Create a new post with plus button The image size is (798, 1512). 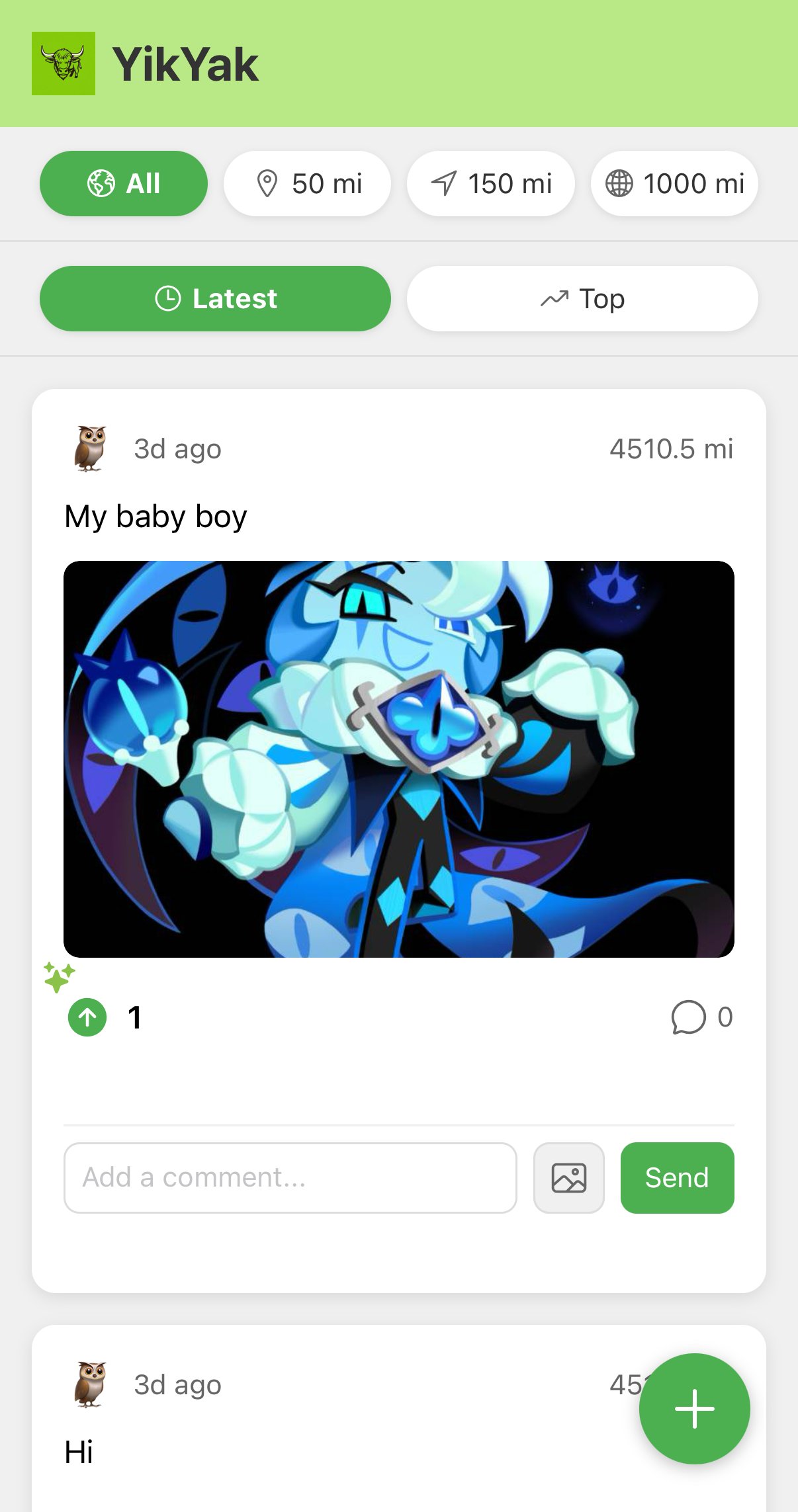pos(694,1408)
